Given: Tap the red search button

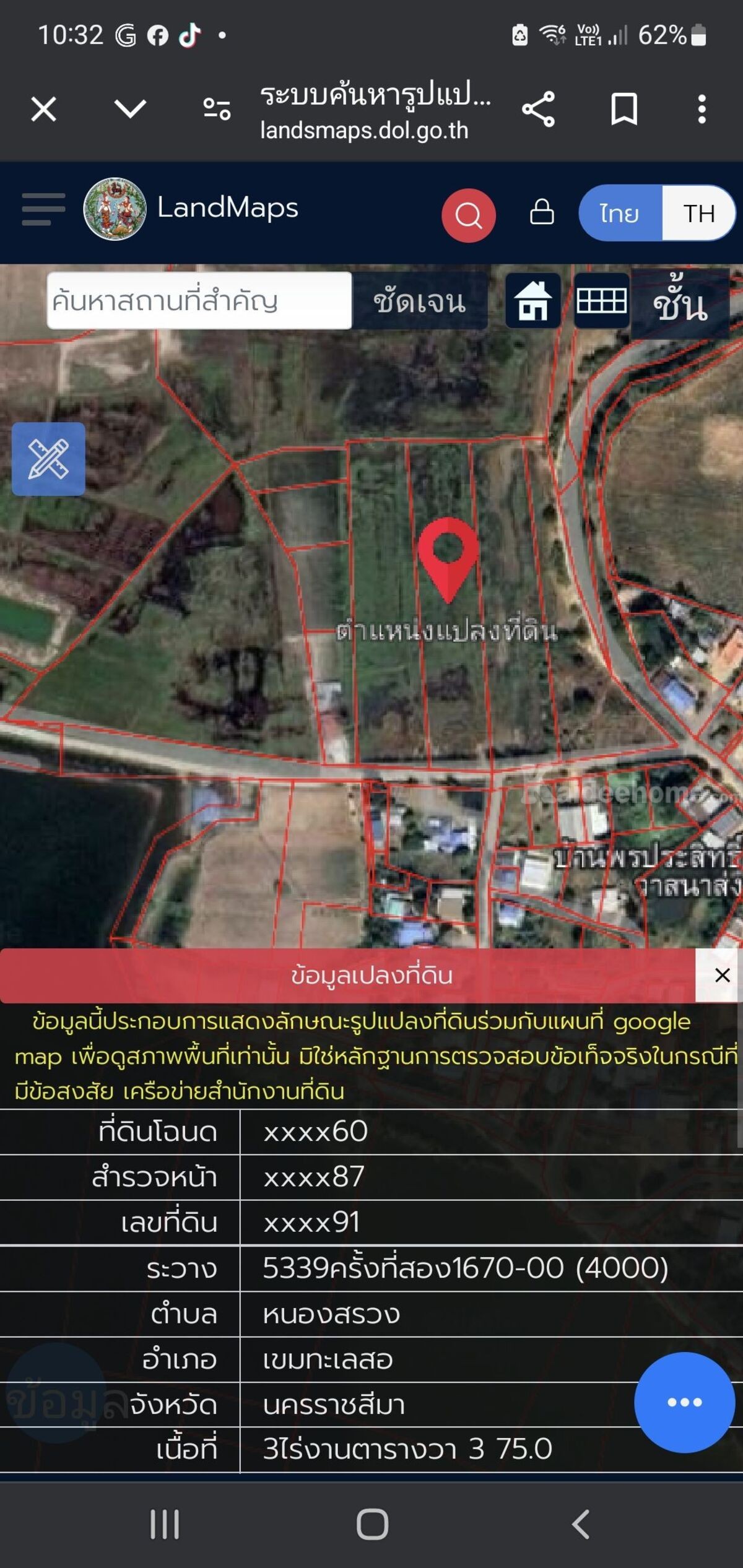Looking at the screenshot, I should (x=468, y=215).
